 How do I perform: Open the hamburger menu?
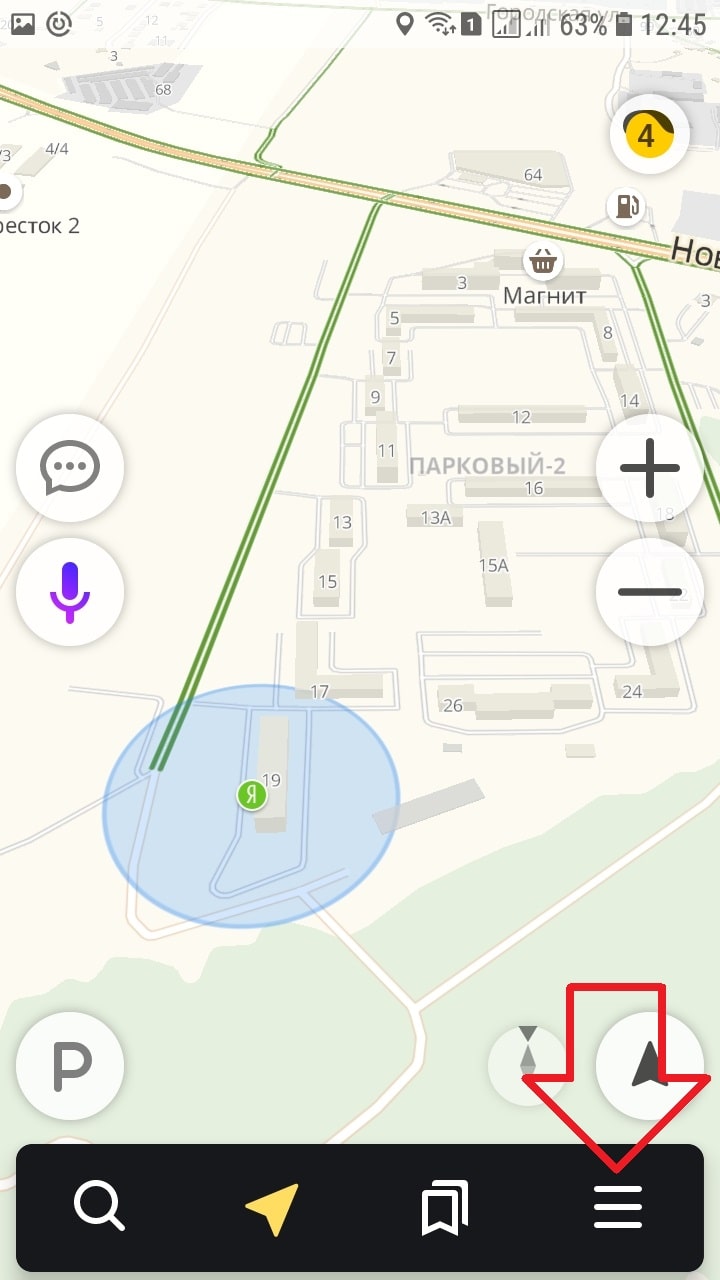618,1208
